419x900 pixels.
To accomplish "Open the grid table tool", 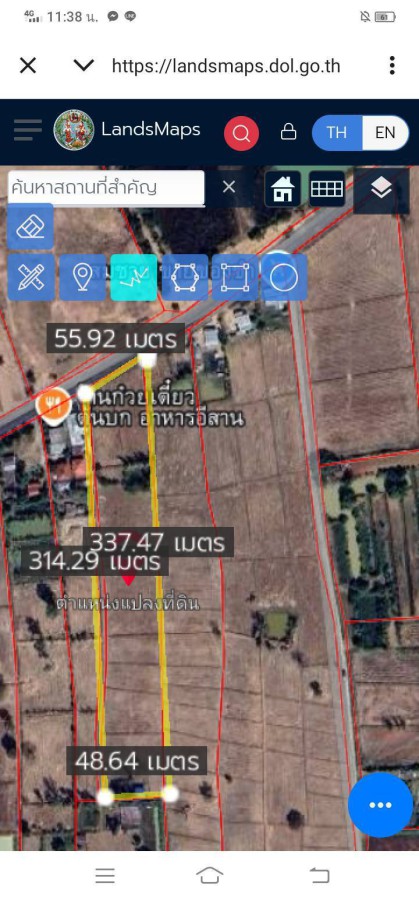I will (327, 189).
